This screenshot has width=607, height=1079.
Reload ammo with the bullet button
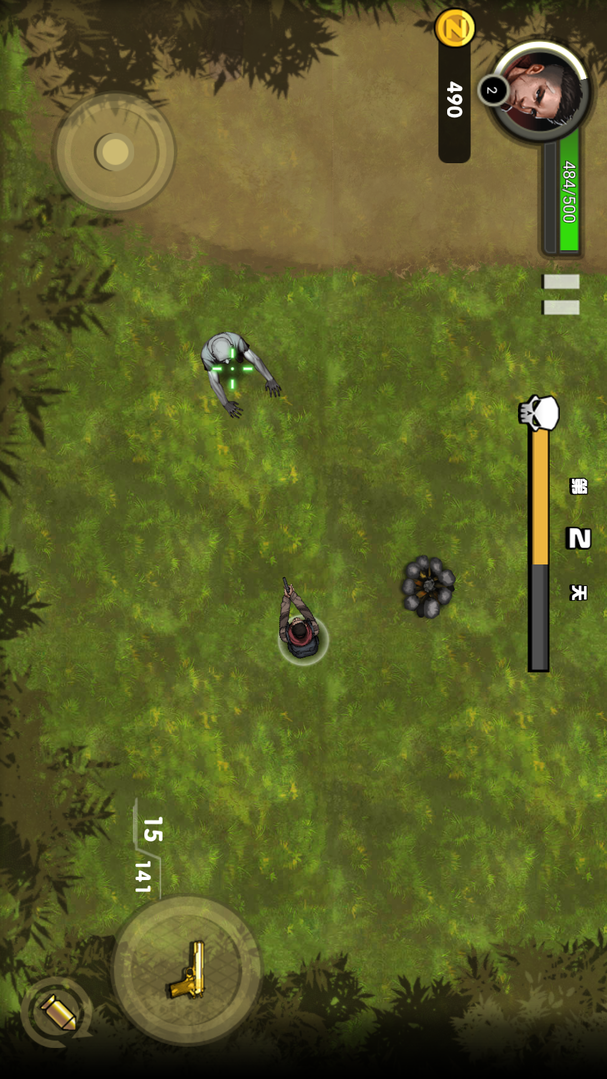coord(57,1012)
